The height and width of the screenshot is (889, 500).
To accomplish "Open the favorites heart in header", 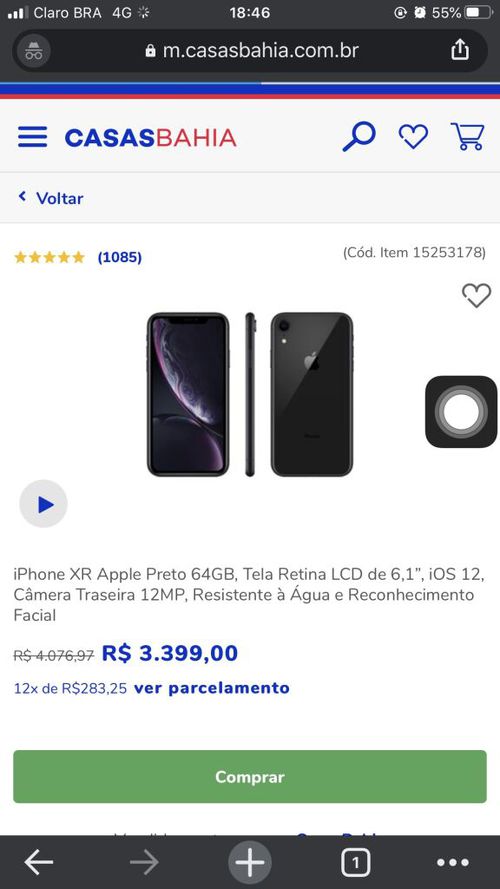I will click(x=413, y=137).
